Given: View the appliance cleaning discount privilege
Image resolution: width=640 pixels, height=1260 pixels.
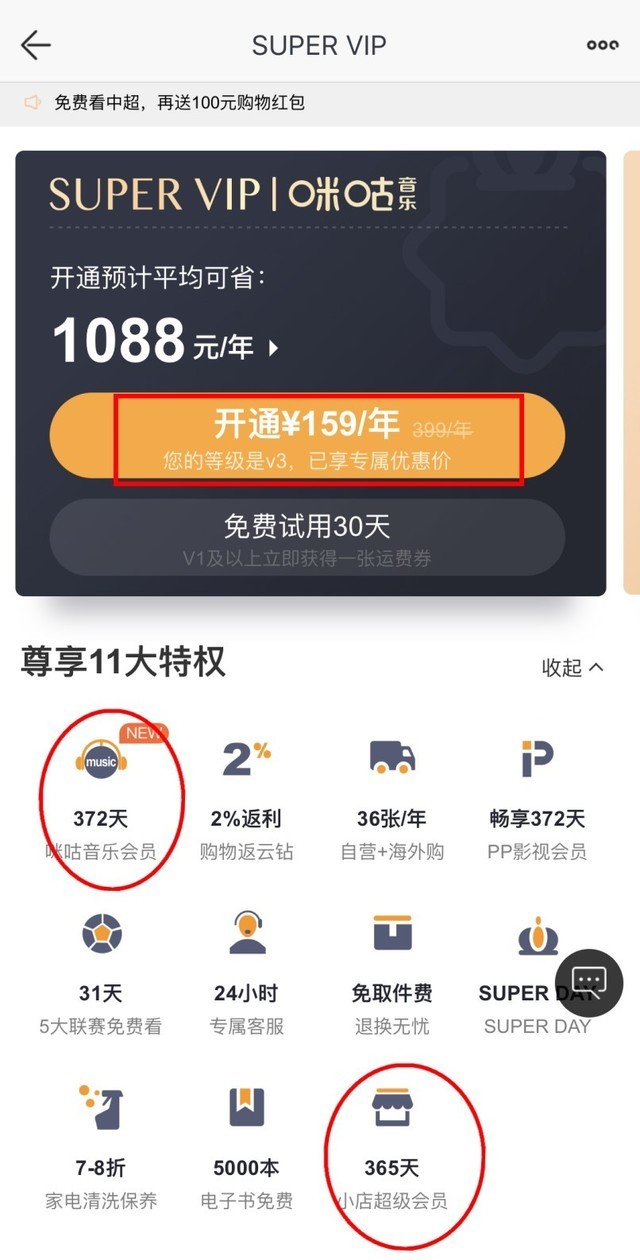Looking at the screenshot, I should tap(101, 1147).
